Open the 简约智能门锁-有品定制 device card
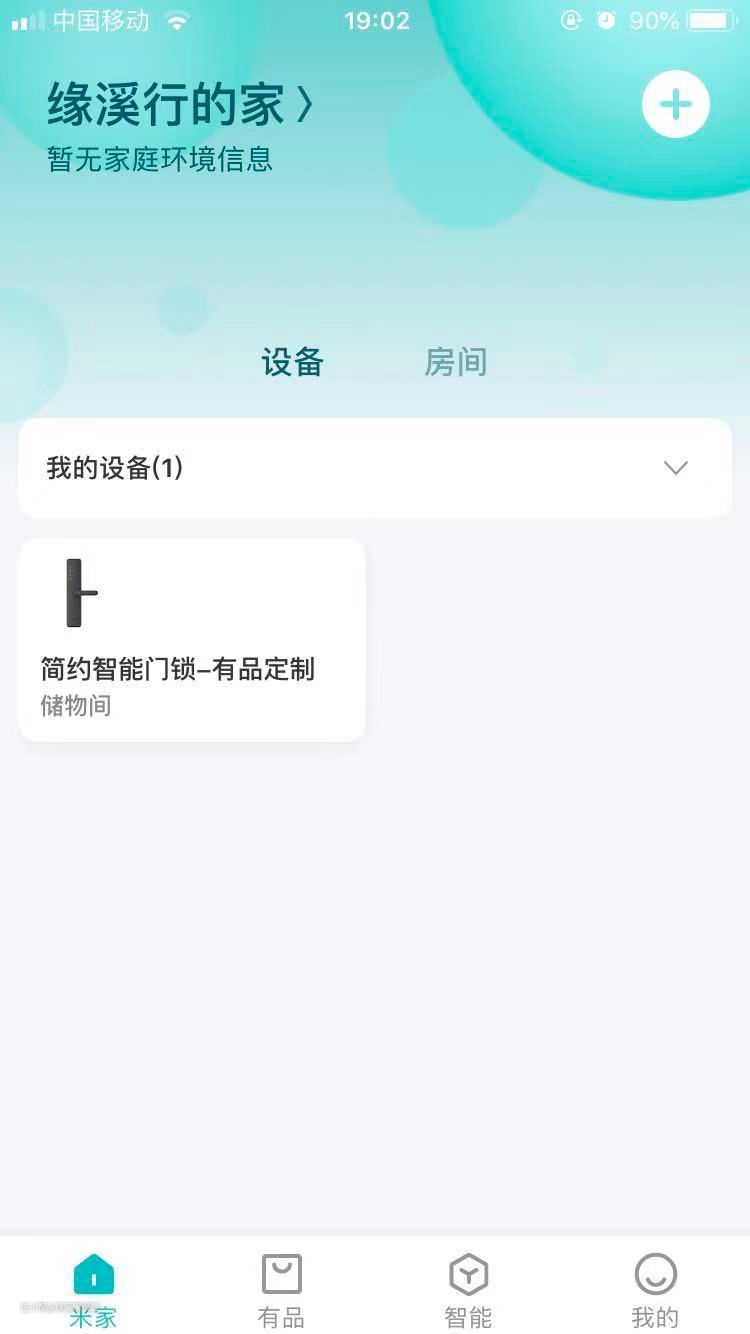The height and width of the screenshot is (1334, 750). point(192,640)
